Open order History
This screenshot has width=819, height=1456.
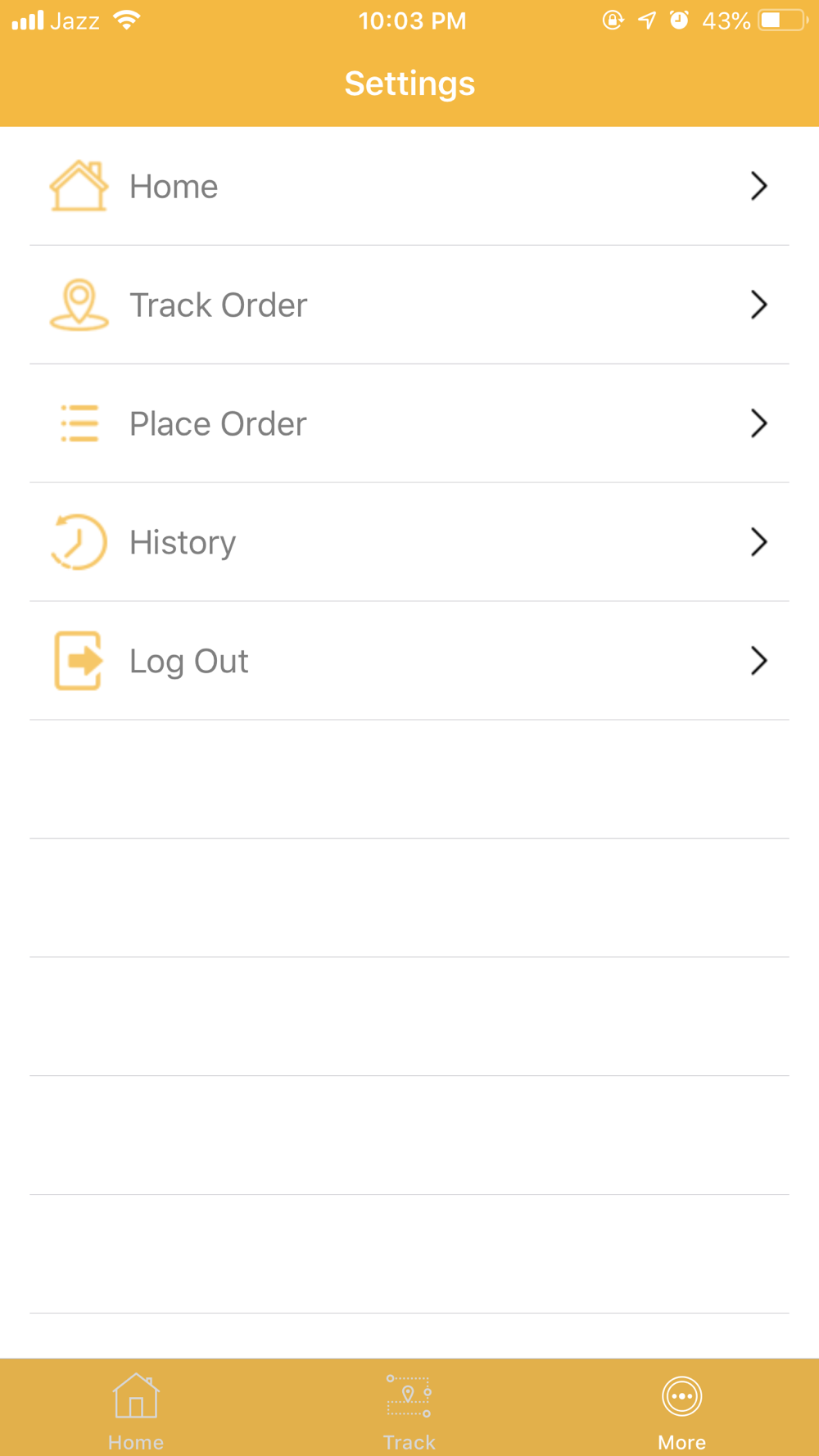click(x=409, y=542)
